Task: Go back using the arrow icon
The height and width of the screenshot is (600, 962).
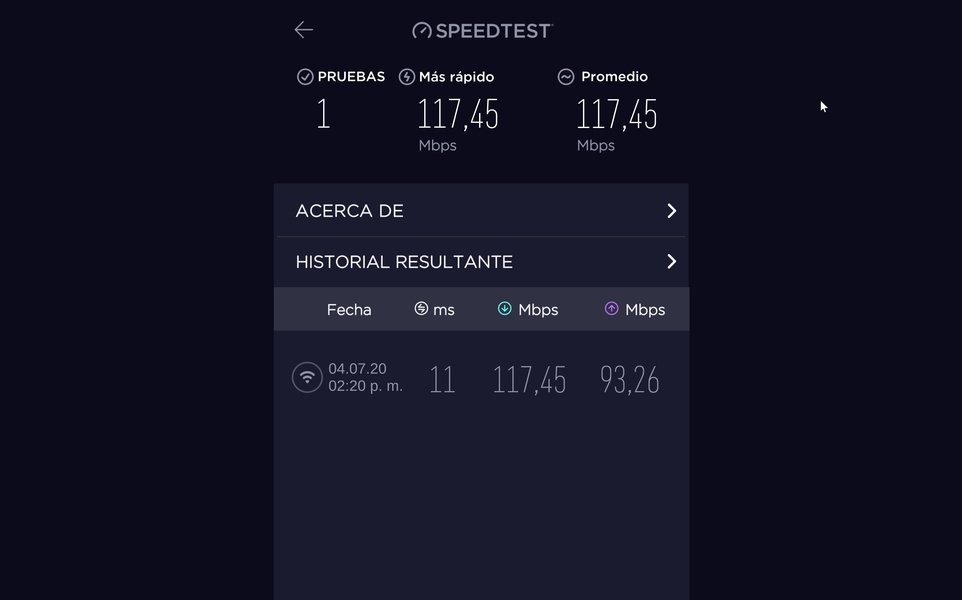Action: coord(304,30)
